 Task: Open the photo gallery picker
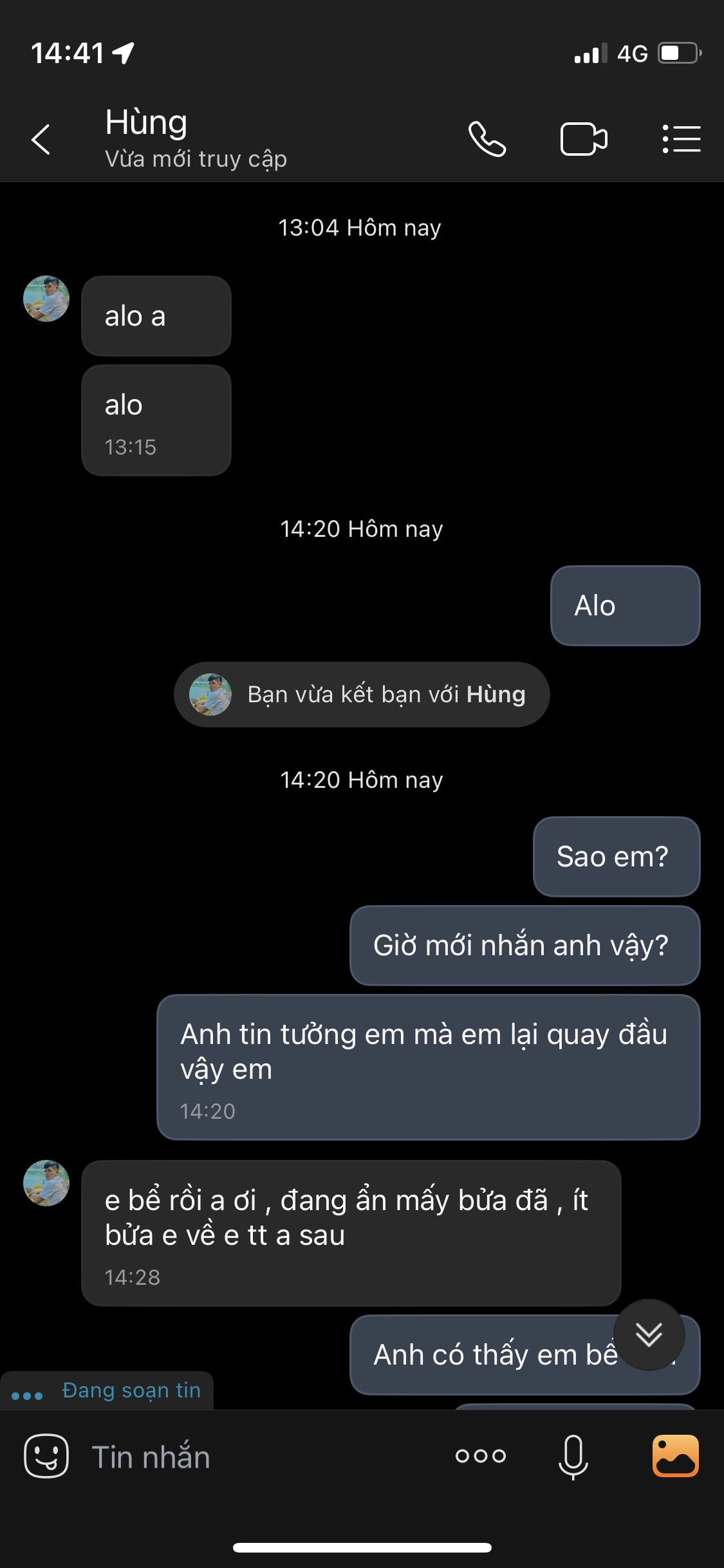(x=676, y=1456)
